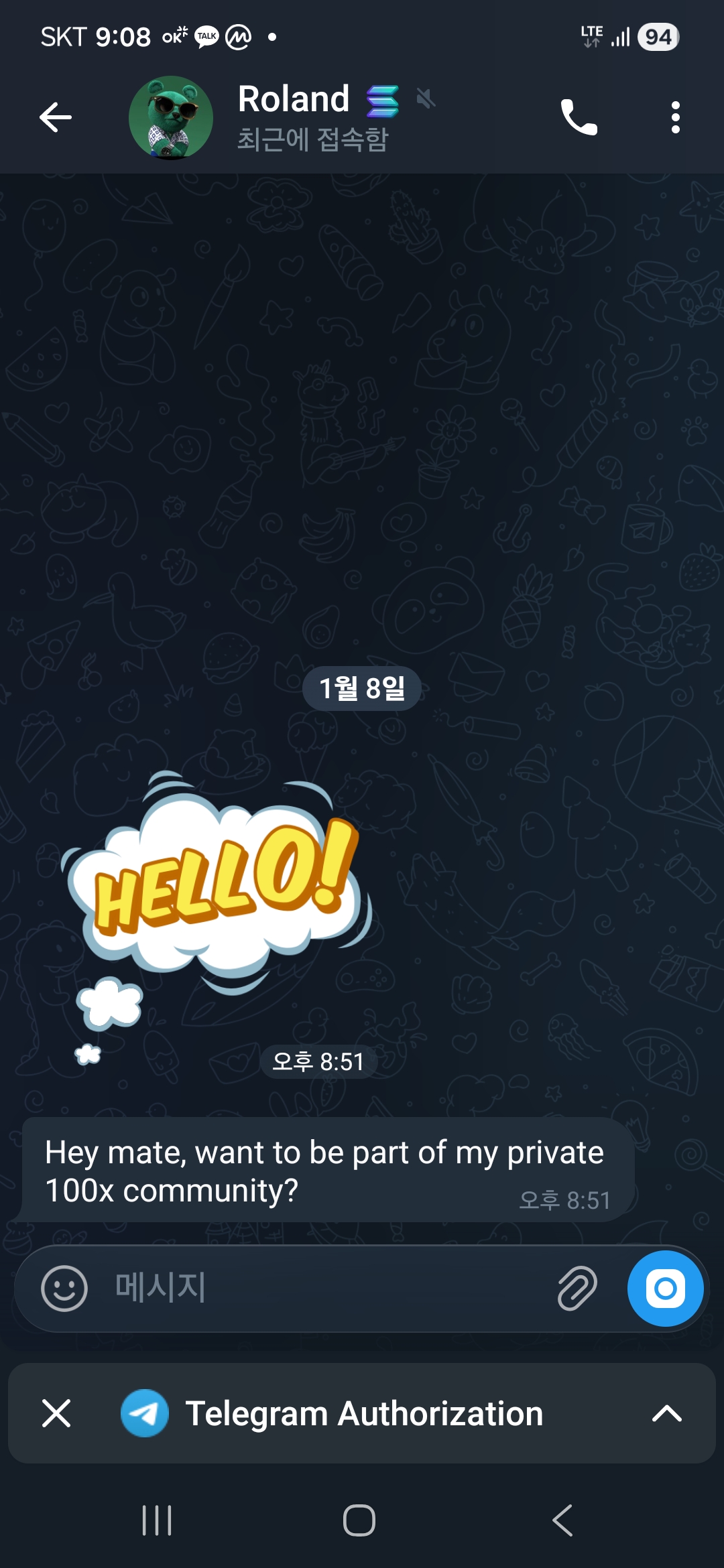Attach a file with the paperclip

pos(577,1288)
